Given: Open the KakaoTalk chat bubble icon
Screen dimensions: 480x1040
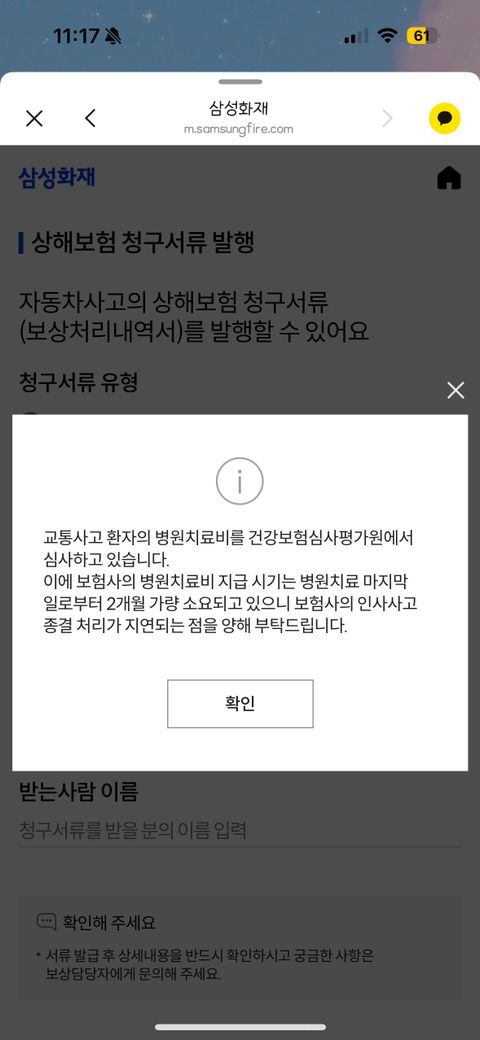Looking at the screenshot, I should click(x=444, y=118).
